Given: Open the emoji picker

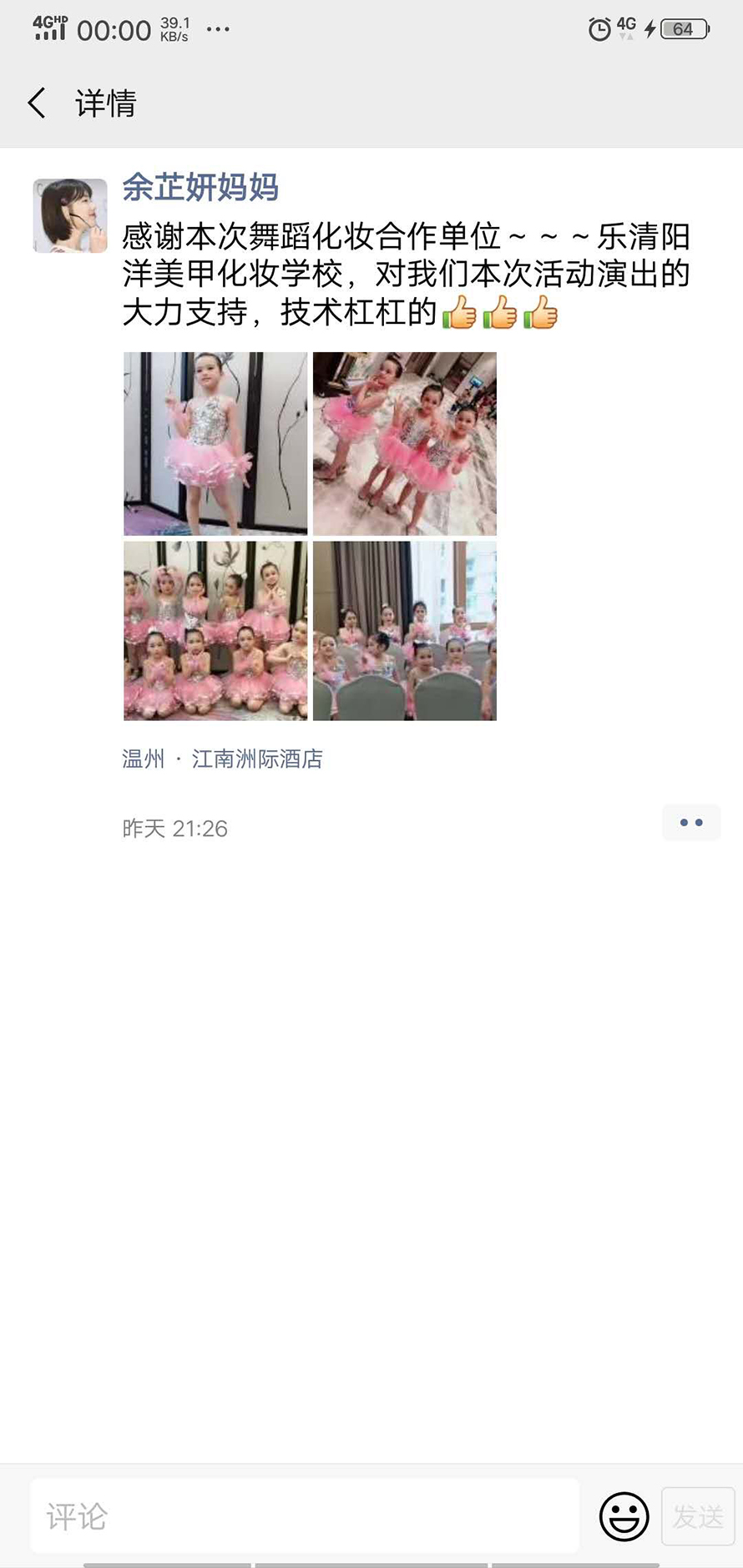Looking at the screenshot, I should [624, 1516].
